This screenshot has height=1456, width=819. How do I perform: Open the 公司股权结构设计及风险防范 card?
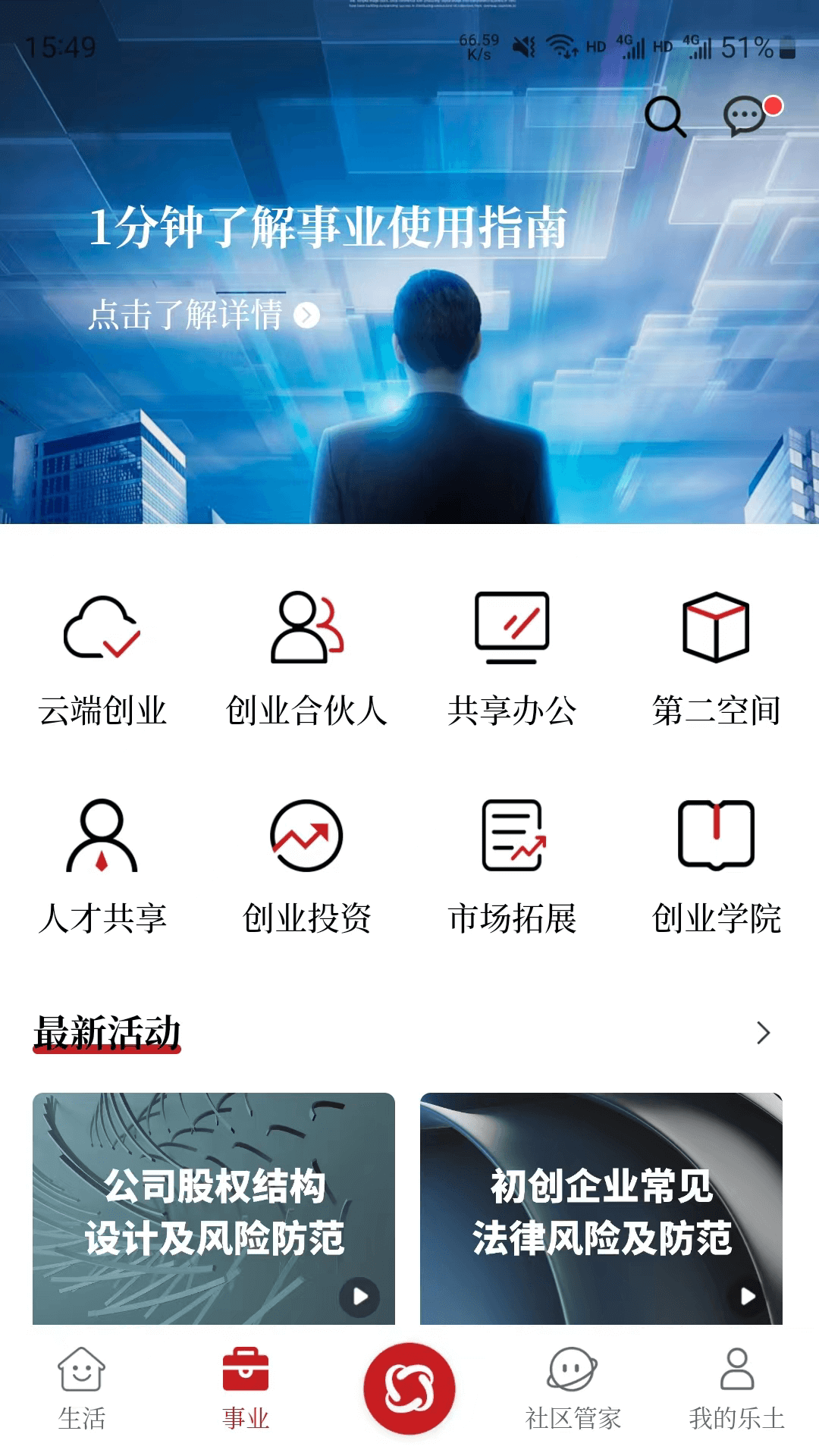(x=214, y=1209)
